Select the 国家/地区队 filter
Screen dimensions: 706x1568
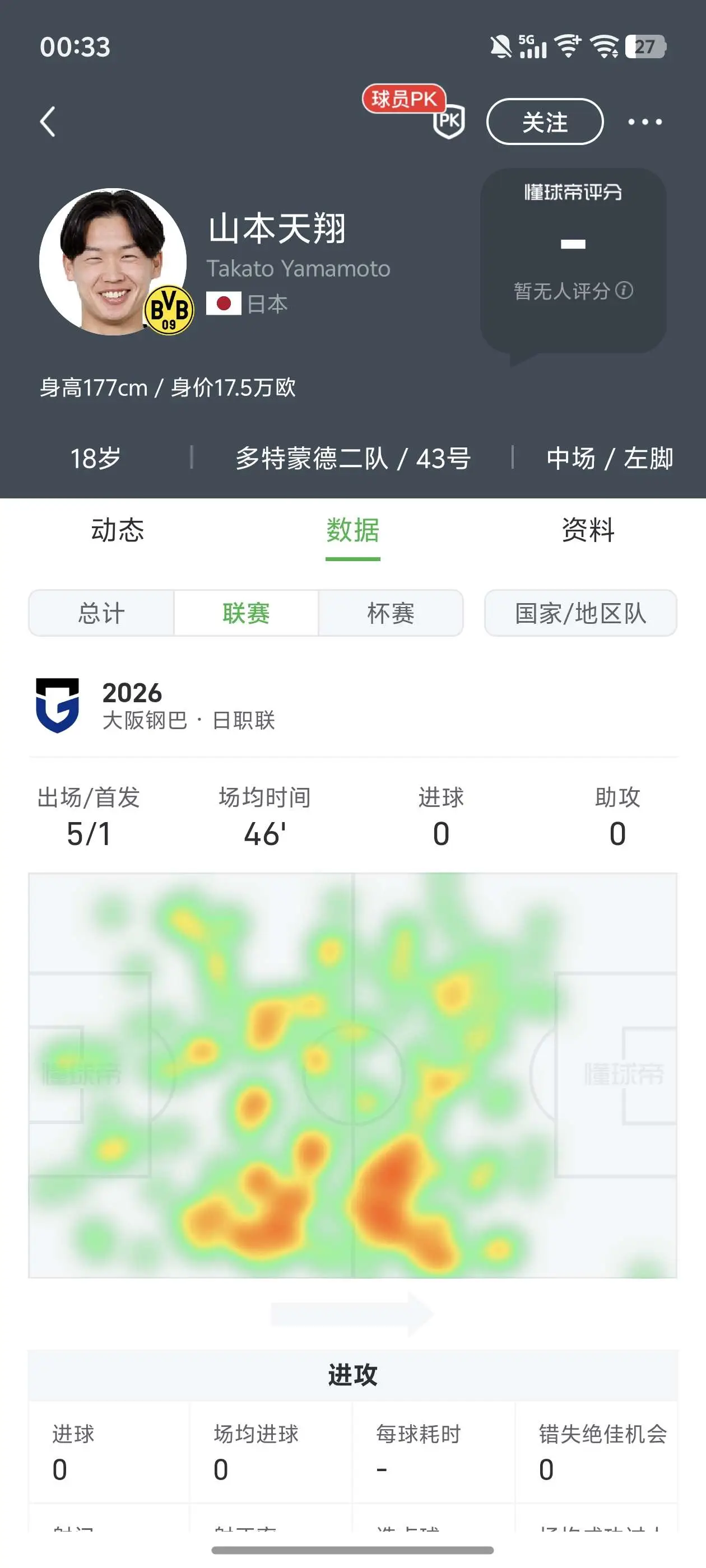580,613
